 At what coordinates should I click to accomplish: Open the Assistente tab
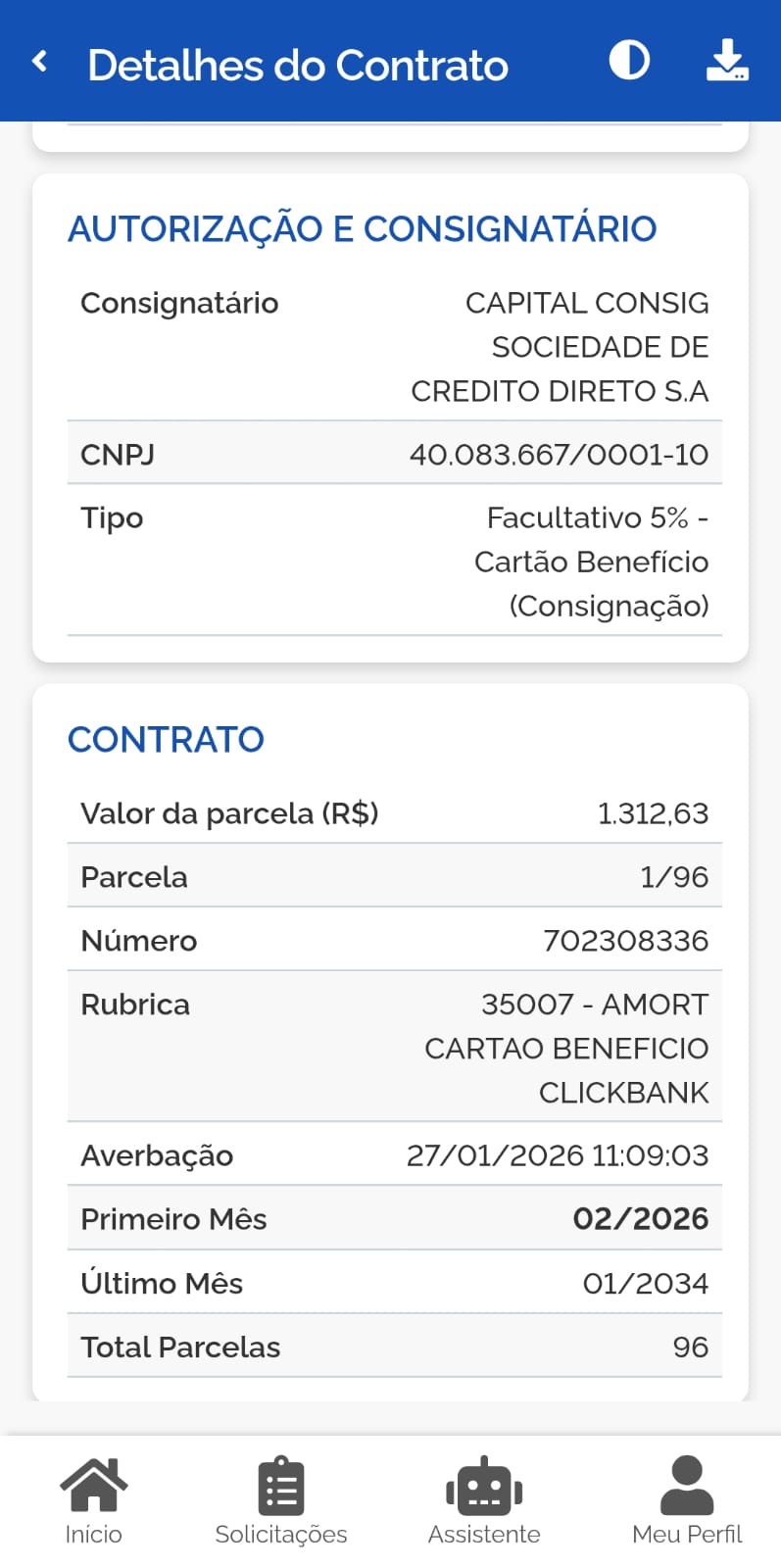click(484, 1500)
